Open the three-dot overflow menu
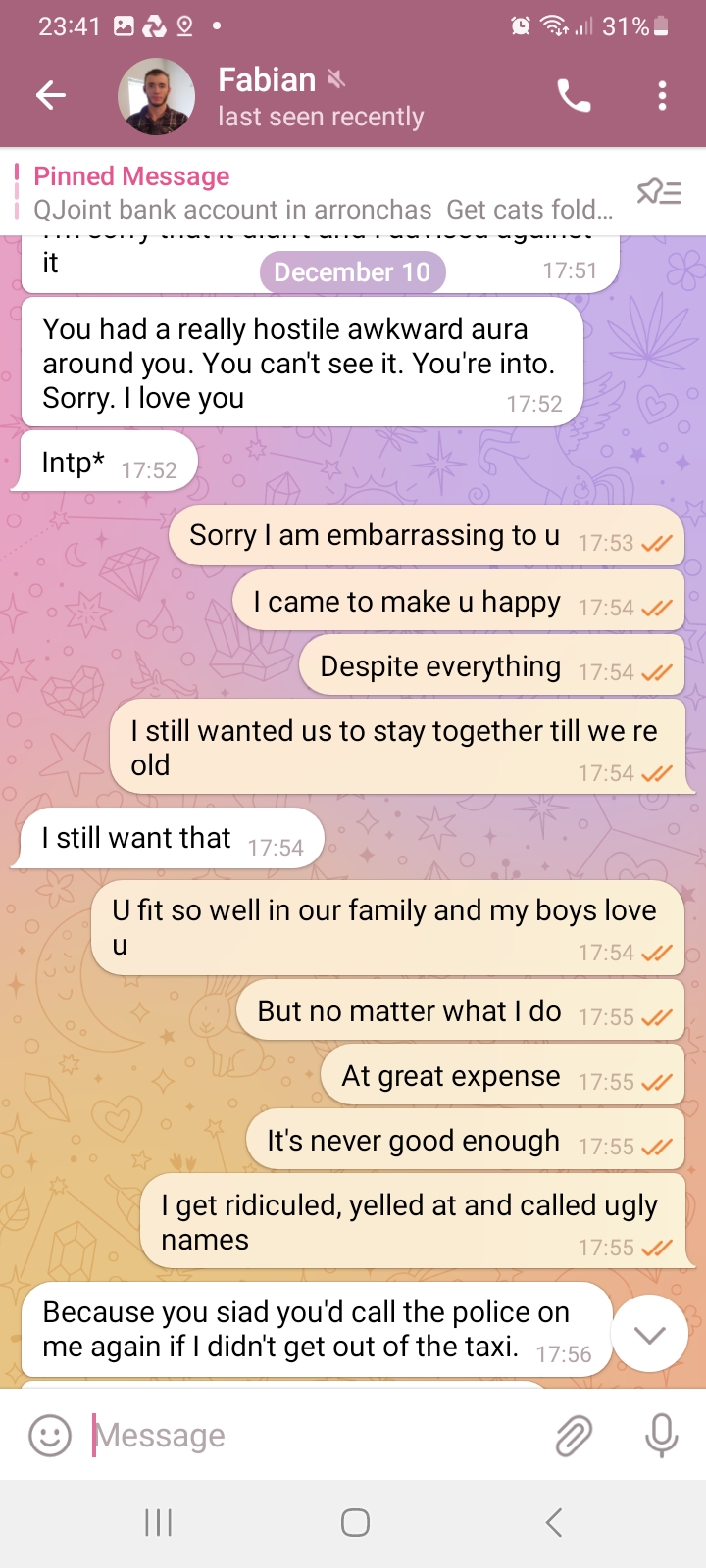This screenshot has height=1568, width=706. pos(662,96)
